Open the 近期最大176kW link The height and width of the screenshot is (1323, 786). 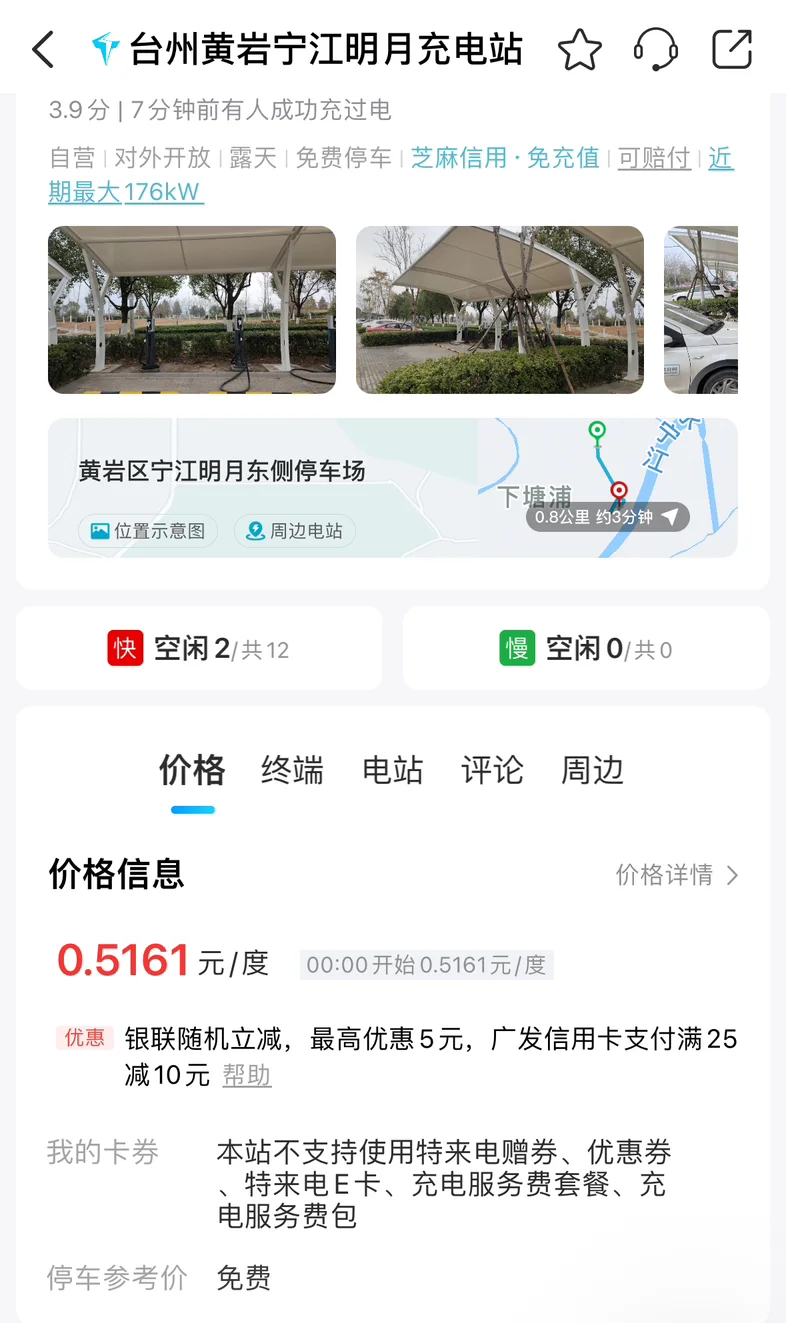click(x=391, y=174)
